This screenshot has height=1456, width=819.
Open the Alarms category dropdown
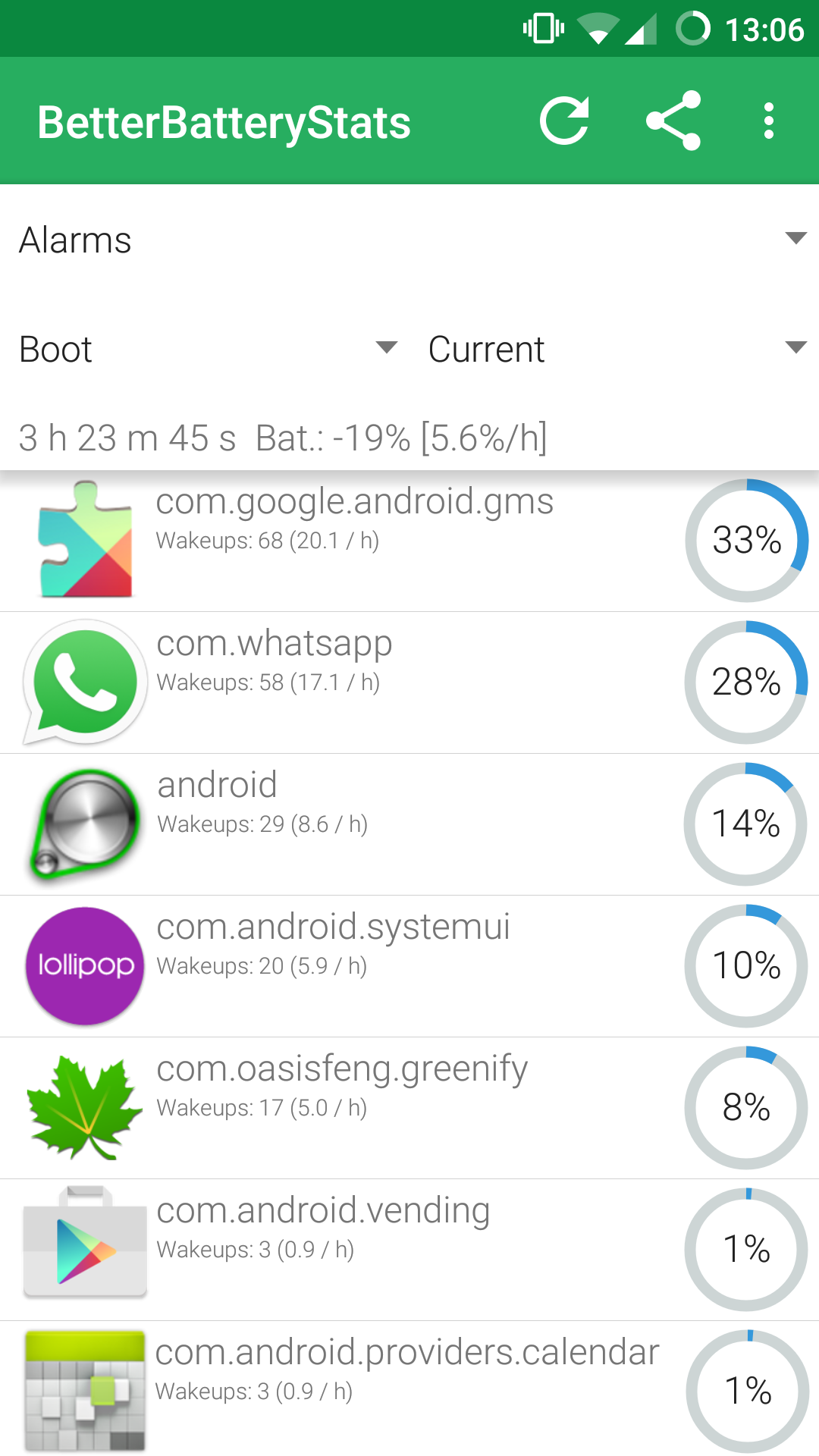[x=409, y=240]
